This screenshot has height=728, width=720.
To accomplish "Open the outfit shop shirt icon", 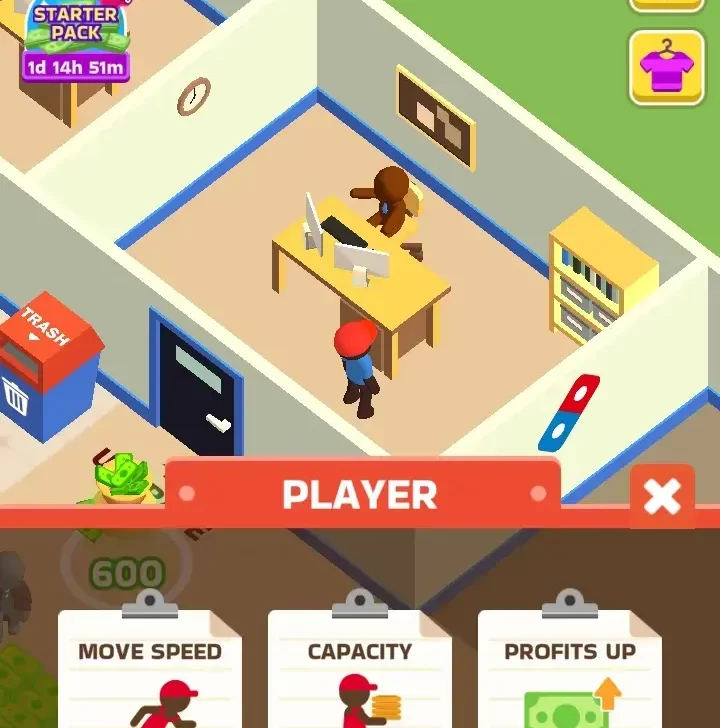I will click(x=666, y=68).
